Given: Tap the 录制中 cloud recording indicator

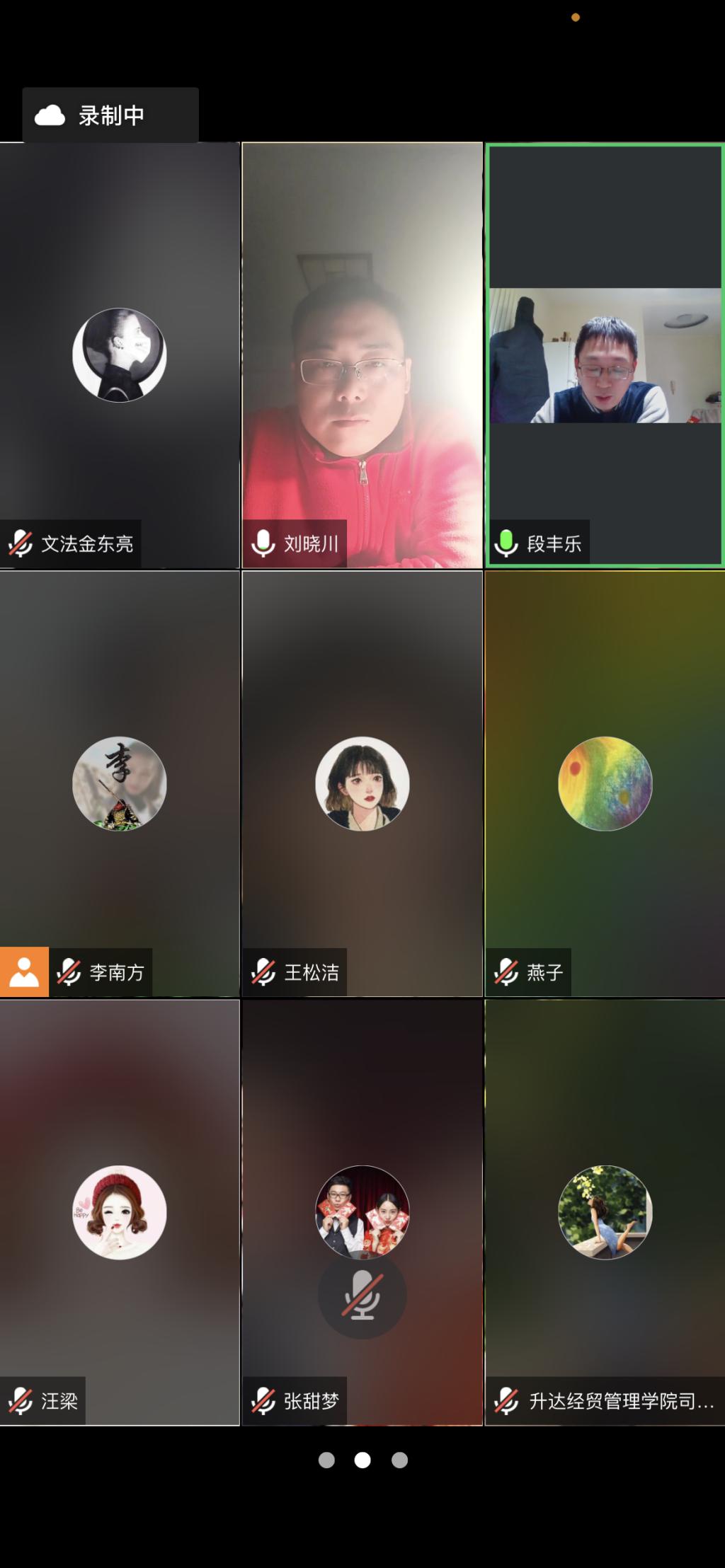Looking at the screenshot, I should [110, 115].
